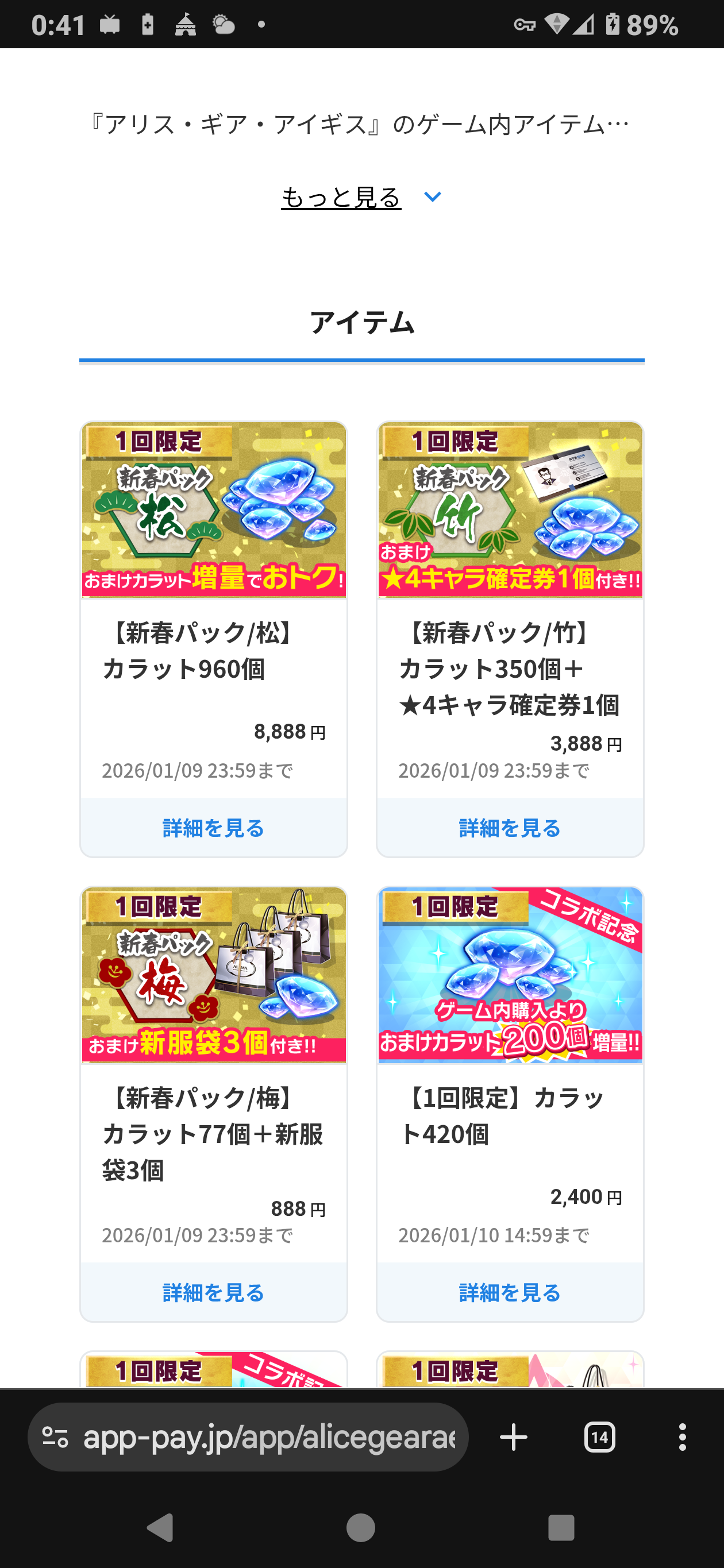The width and height of the screenshot is (724, 1568).
Task: View site info icon in address bar
Action: (x=55, y=1437)
